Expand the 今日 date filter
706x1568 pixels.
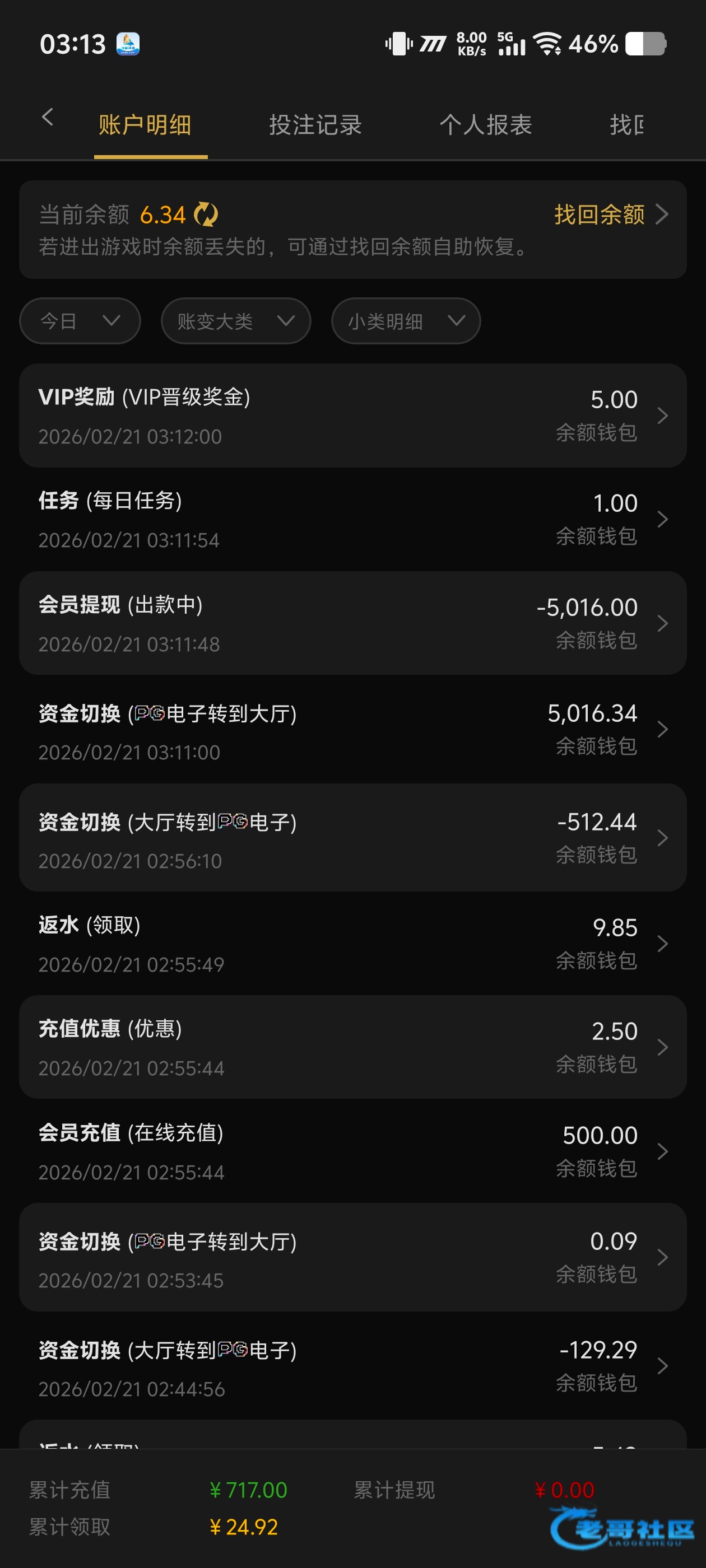[80, 321]
